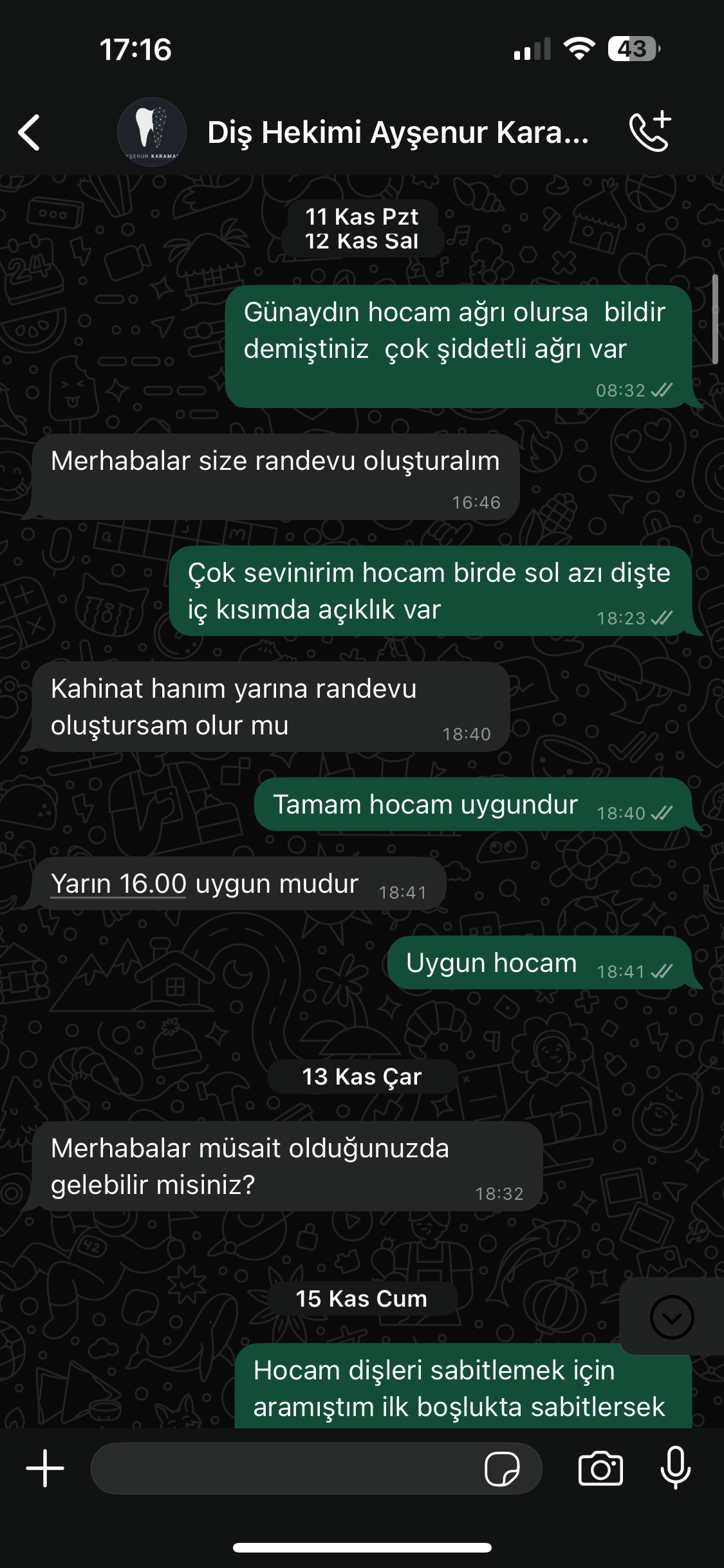This screenshot has width=724, height=1568.
Task: Jump to latest messages with down arrow
Action: (x=672, y=1317)
